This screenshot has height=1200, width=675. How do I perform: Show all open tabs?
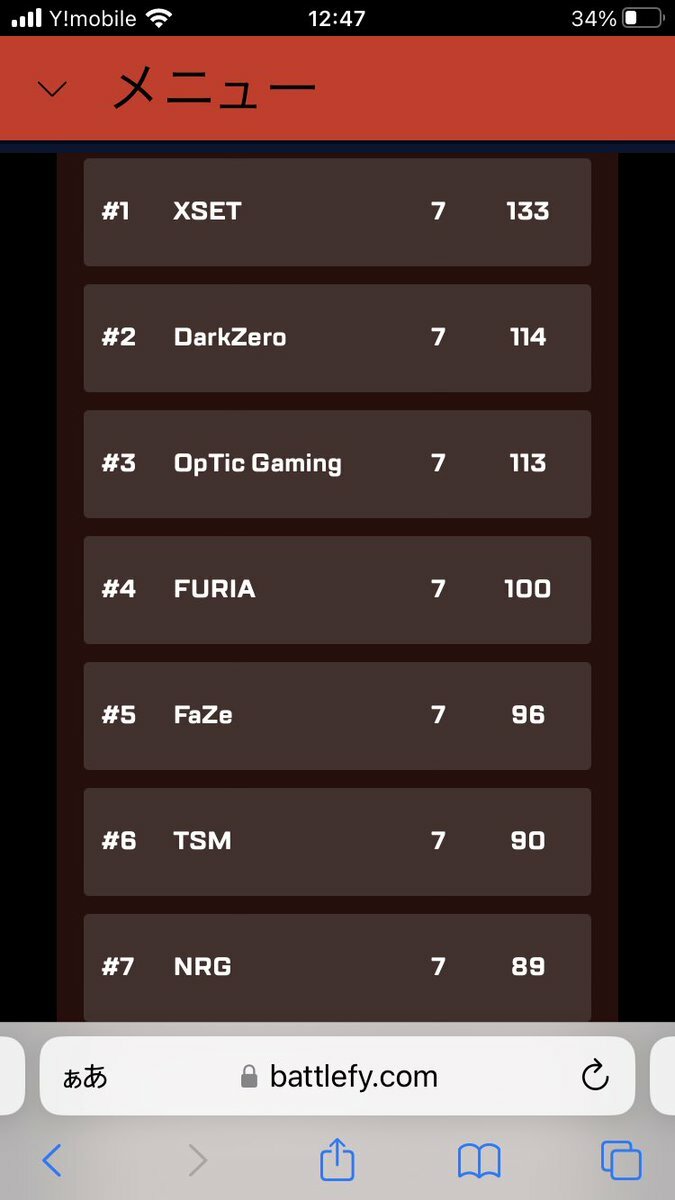point(620,1161)
